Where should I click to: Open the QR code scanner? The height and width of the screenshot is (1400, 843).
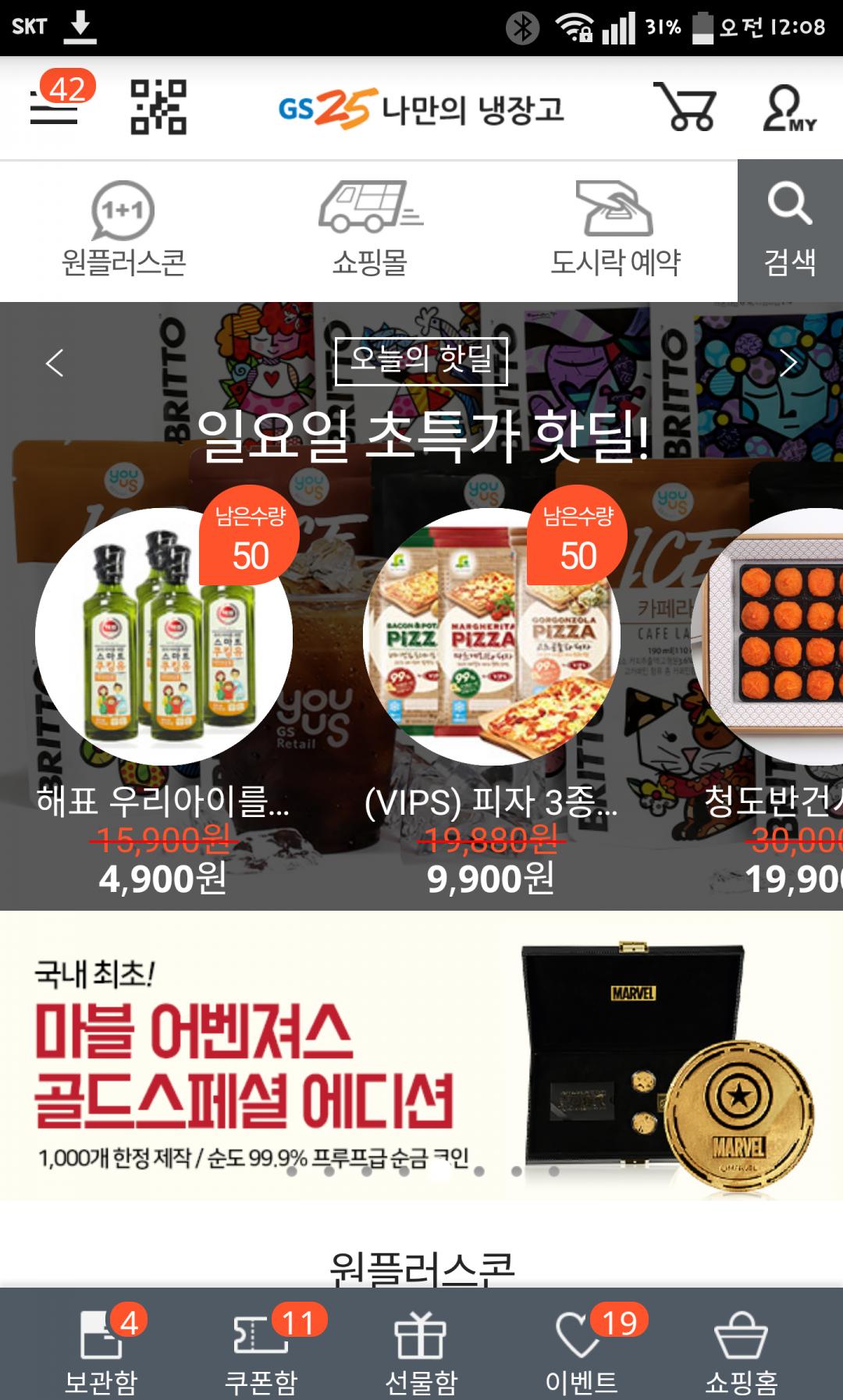coord(158,108)
